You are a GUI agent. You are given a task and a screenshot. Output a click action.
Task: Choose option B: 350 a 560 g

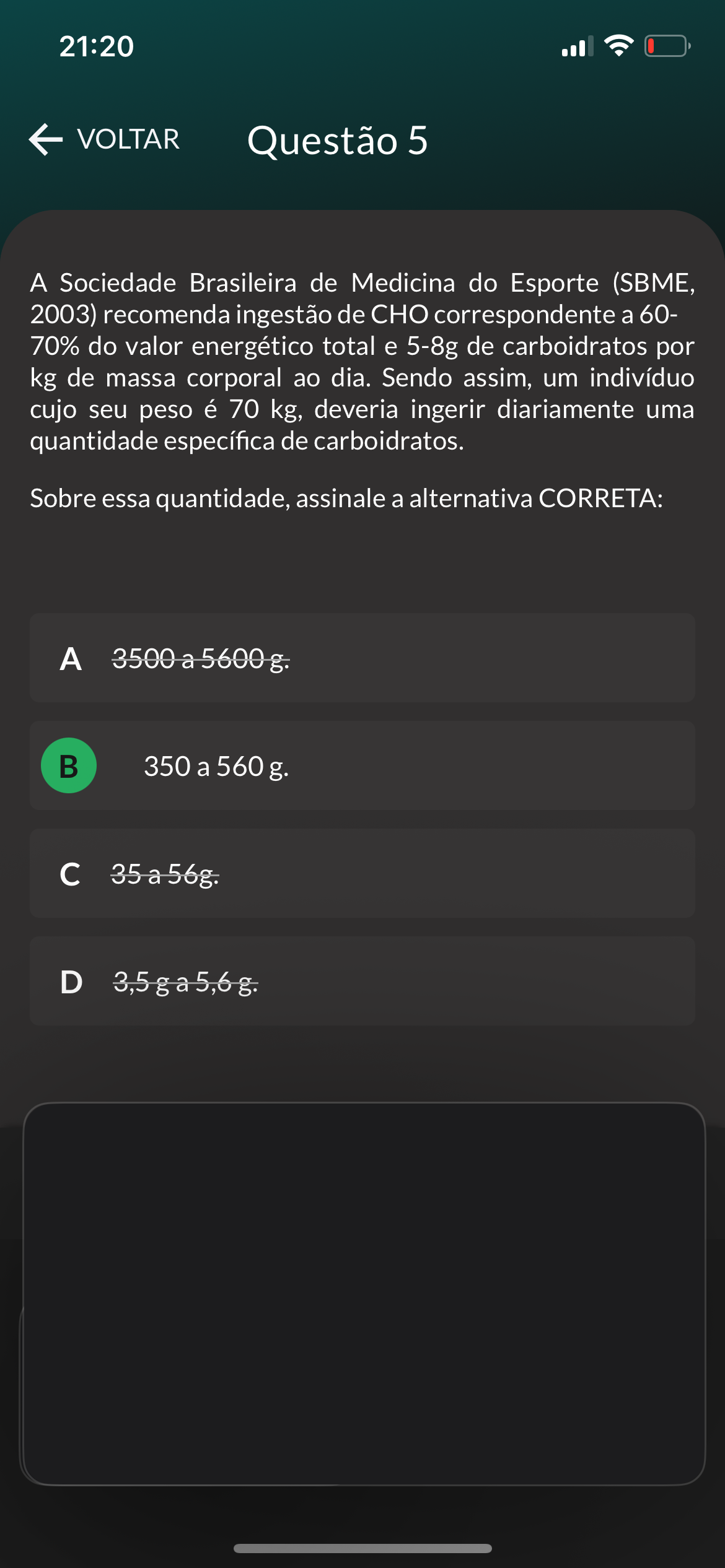coord(362,765)
